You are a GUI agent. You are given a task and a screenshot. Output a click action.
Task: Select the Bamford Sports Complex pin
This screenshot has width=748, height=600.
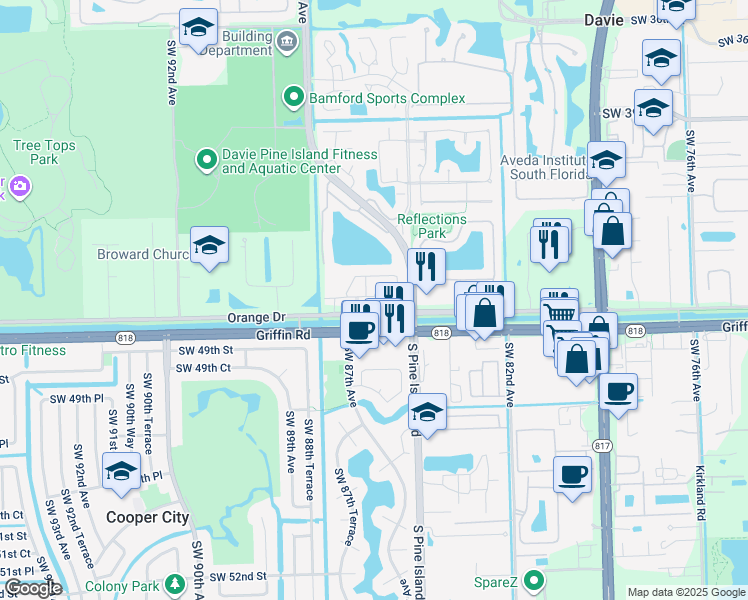[294, 98]
